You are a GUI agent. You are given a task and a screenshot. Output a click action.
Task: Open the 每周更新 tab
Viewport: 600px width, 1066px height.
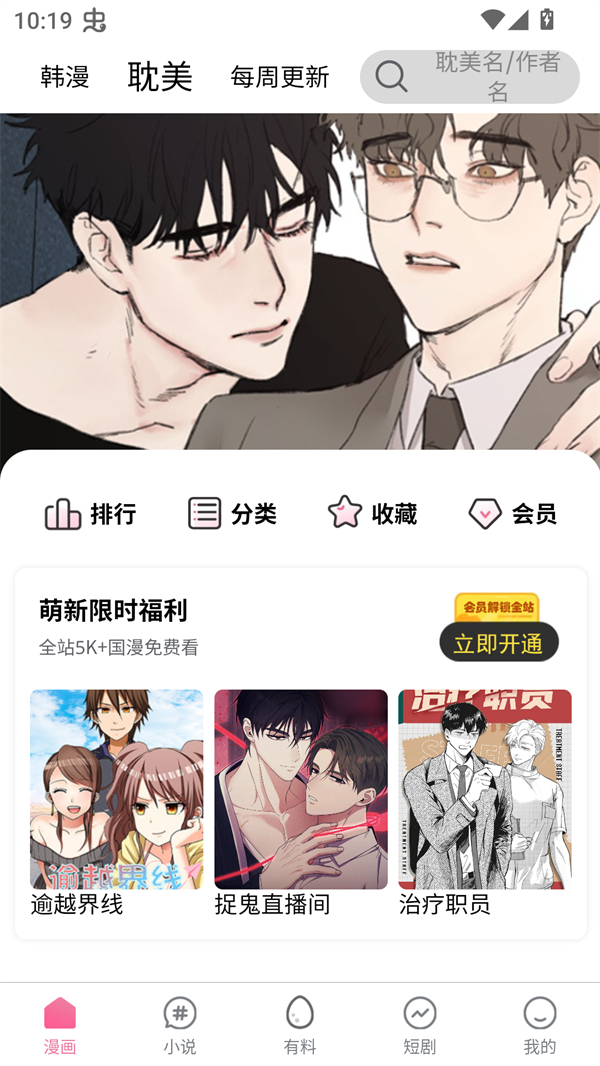point(279,77)
